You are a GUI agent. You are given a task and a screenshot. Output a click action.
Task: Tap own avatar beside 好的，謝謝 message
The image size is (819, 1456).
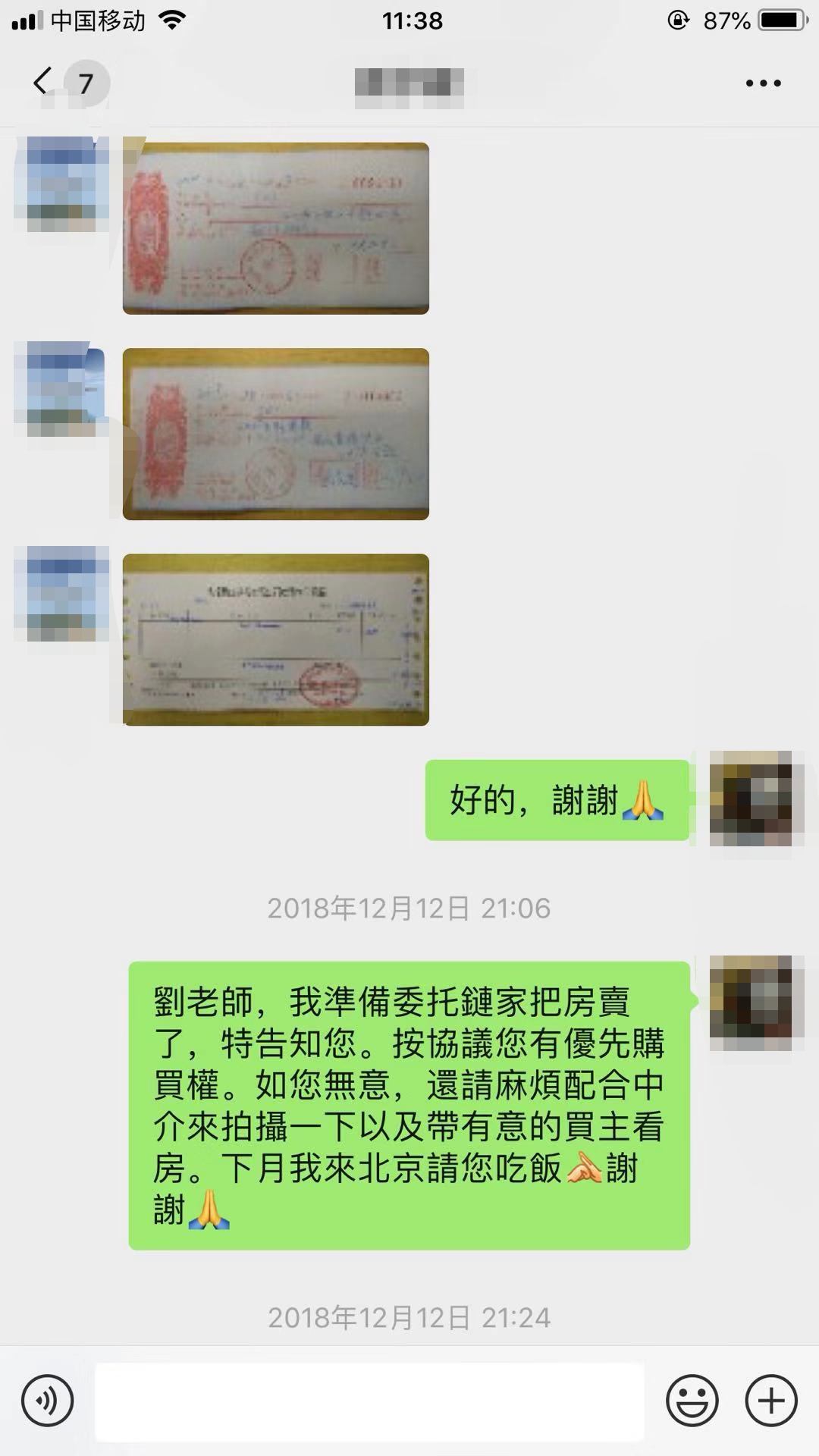click(x=756, y=799)
